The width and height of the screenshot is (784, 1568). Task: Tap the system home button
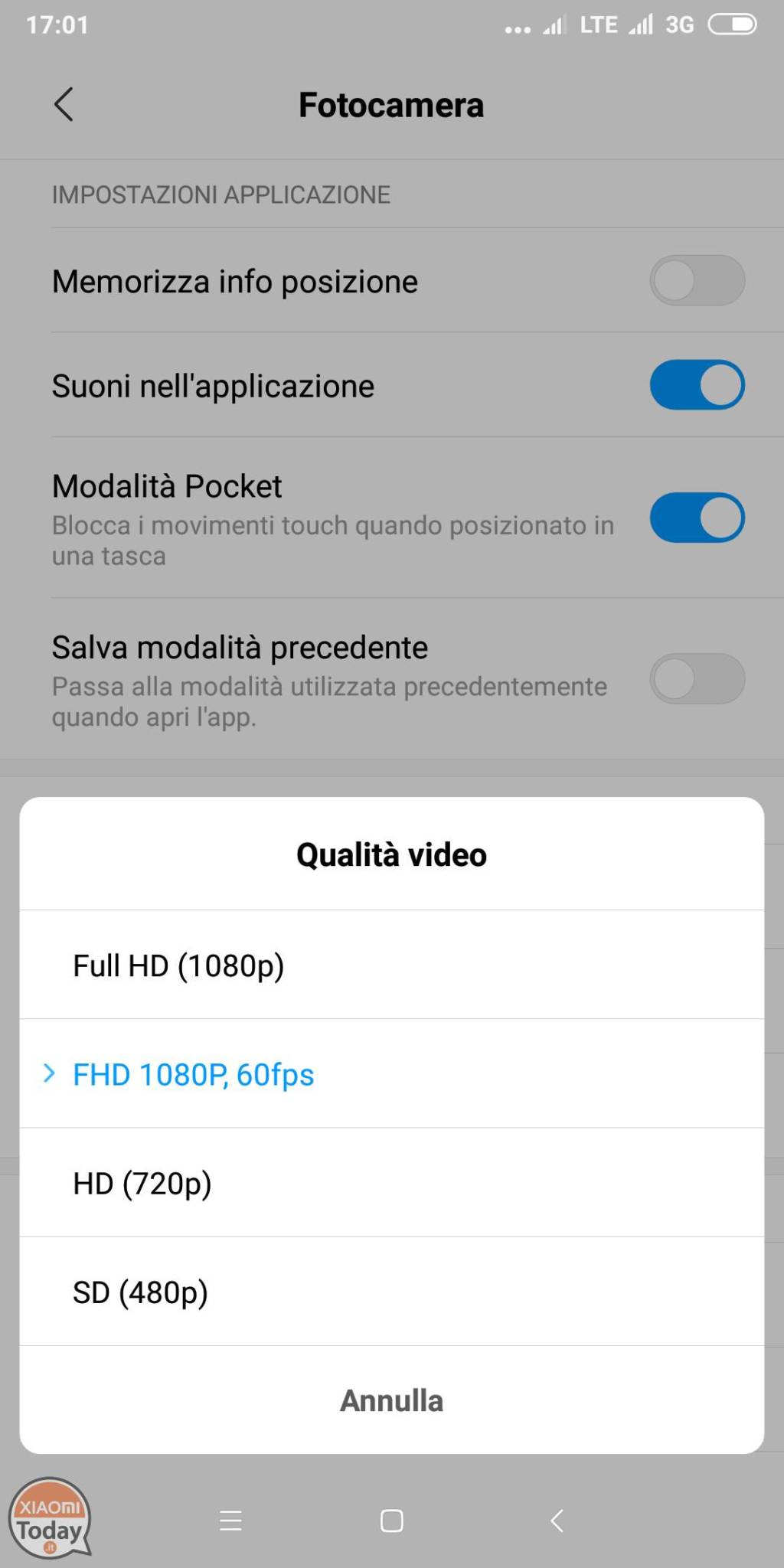(x=391, y=1521)
